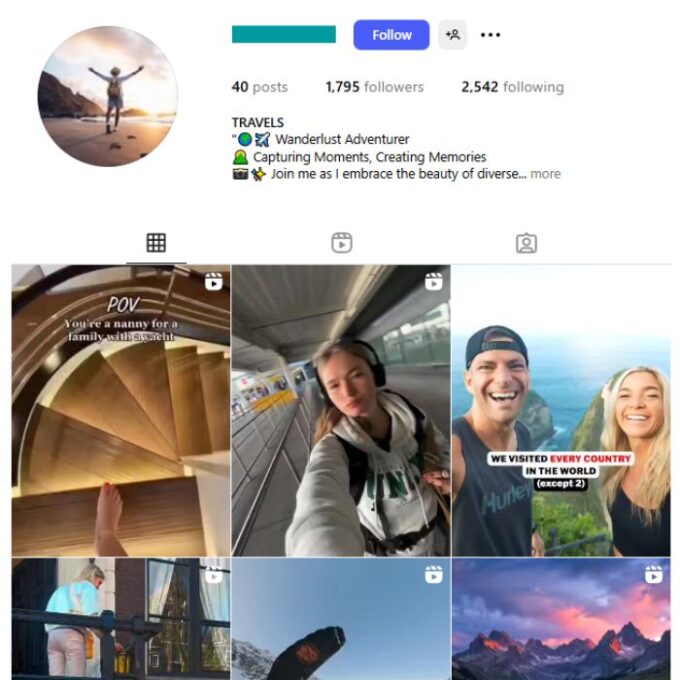Open the profile picture
680x680 pixels.
point(107,96)
